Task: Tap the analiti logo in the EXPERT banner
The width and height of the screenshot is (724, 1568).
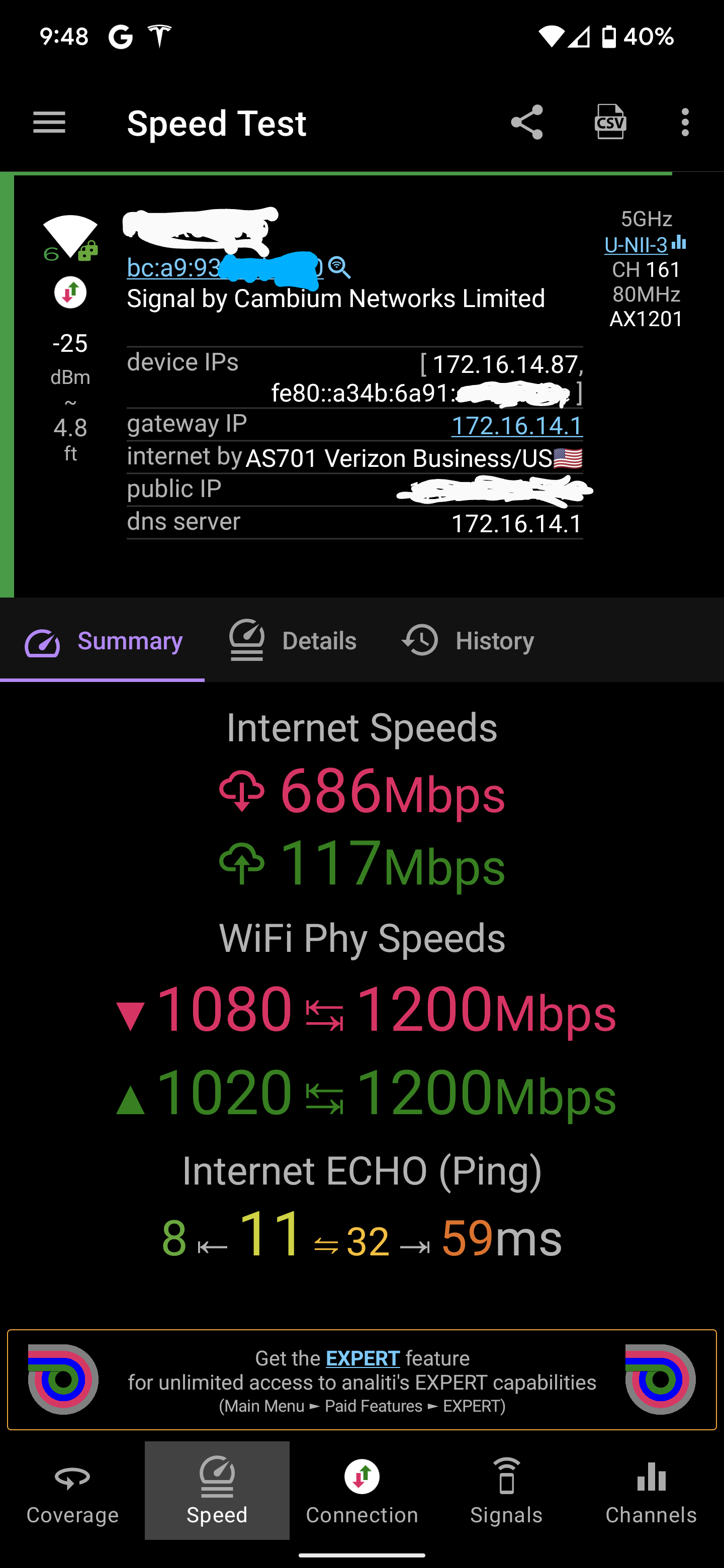Action: pos(64,1379)
